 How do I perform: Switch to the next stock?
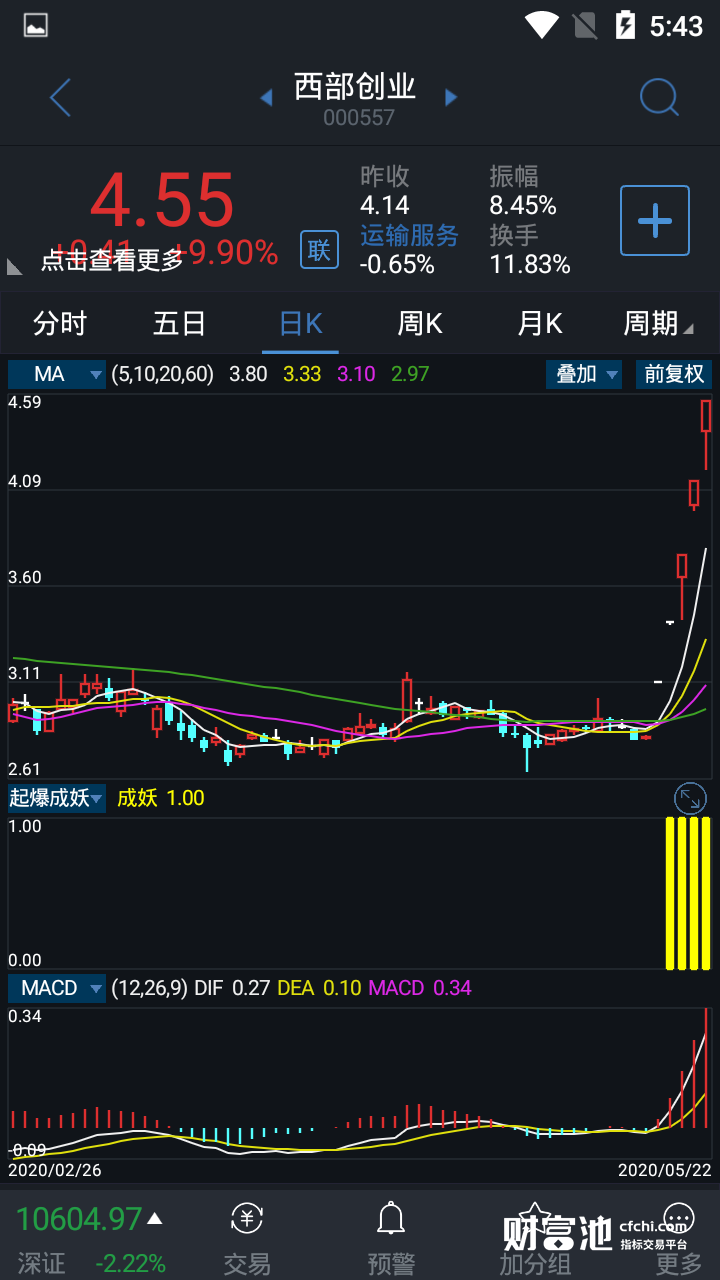click(451, 98)
